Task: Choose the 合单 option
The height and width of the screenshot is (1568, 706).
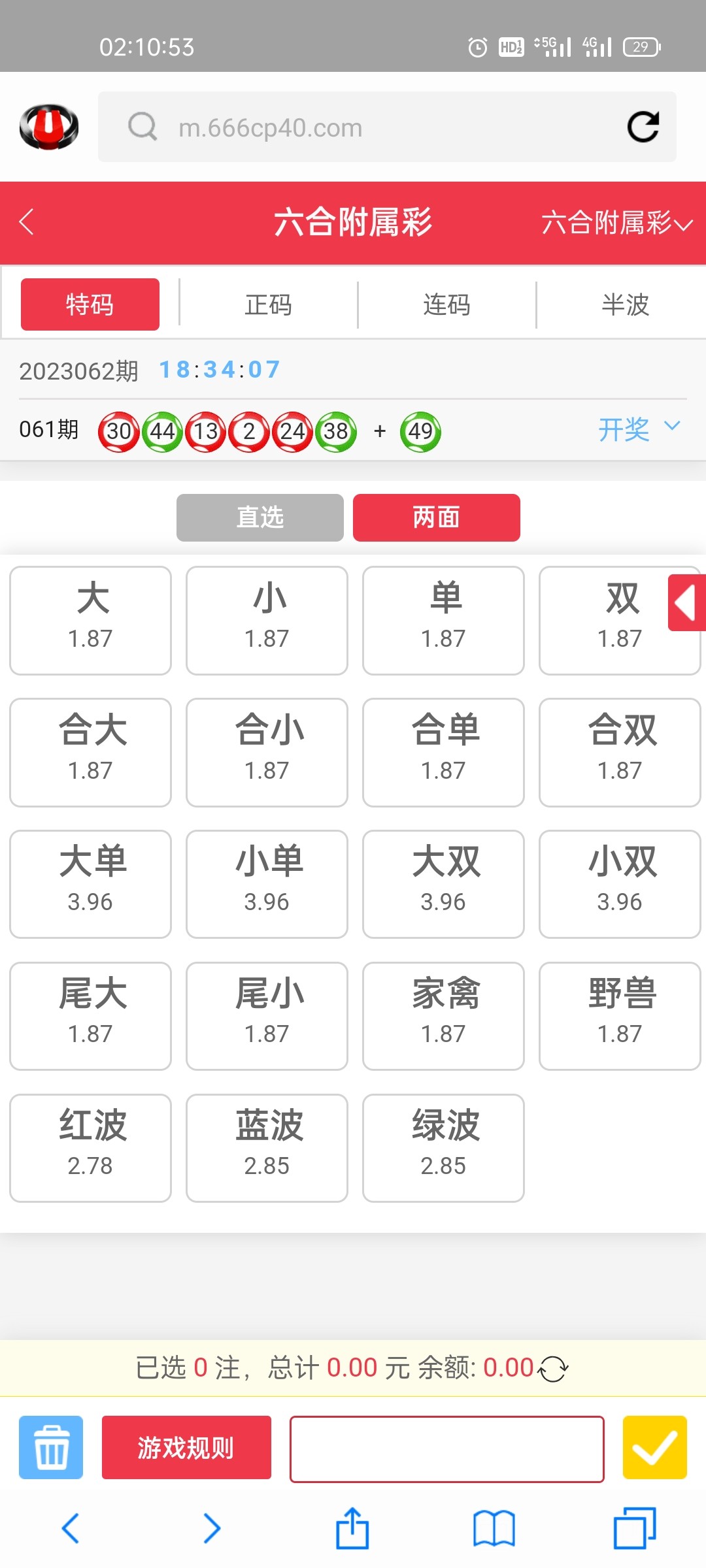Action: pyautogui.click(x=443, y=752)
